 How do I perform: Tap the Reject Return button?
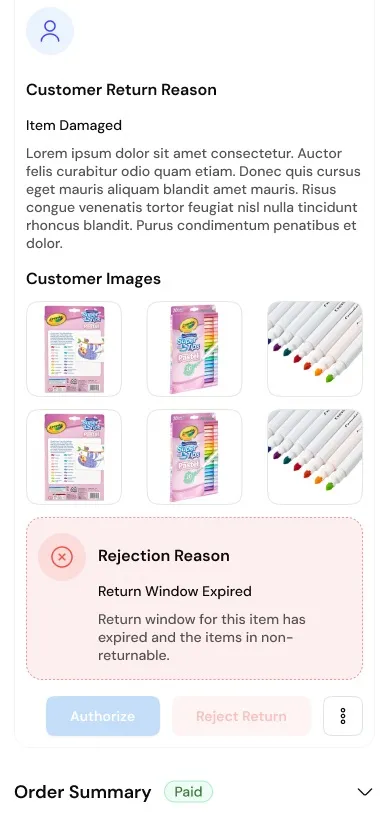pos(242,716)
